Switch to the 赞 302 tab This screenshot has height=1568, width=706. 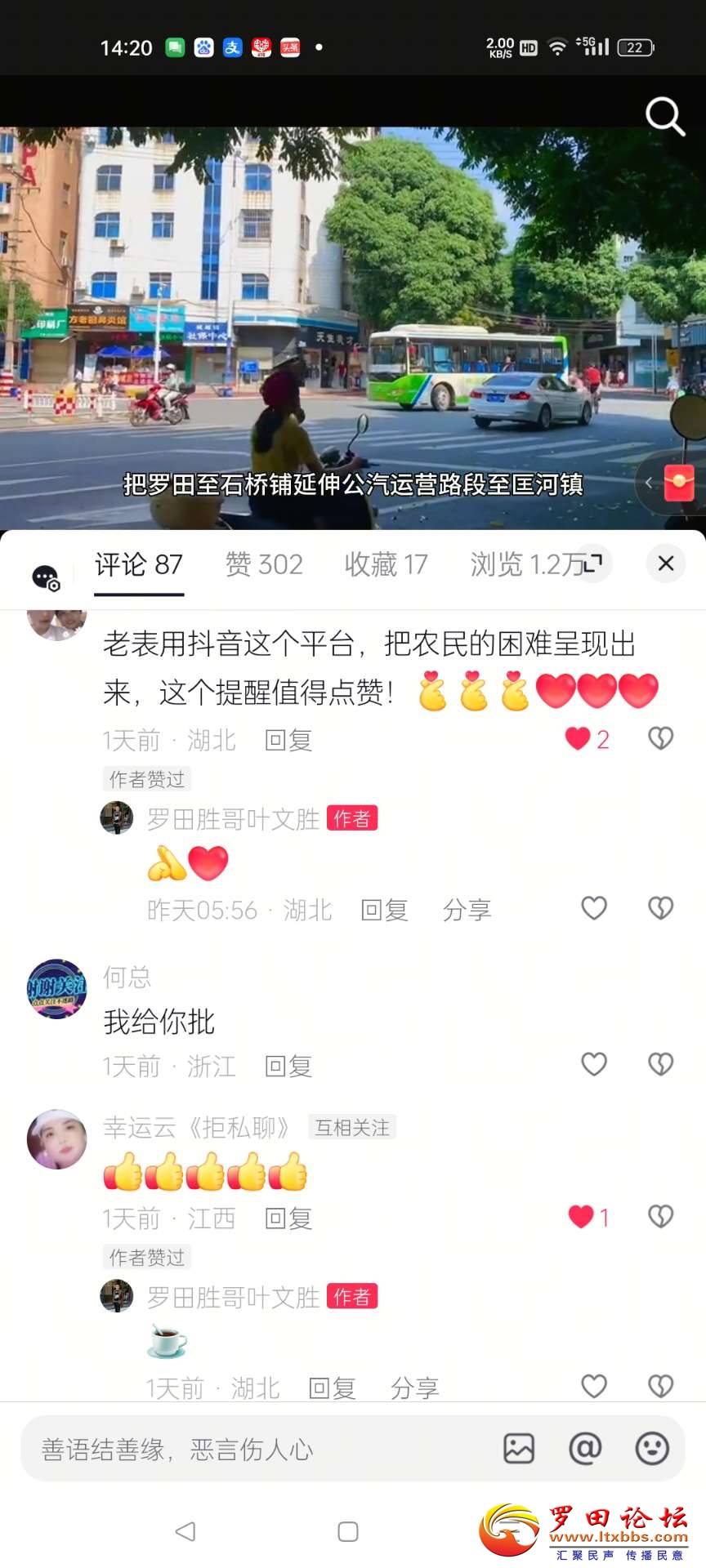(264, 564)
